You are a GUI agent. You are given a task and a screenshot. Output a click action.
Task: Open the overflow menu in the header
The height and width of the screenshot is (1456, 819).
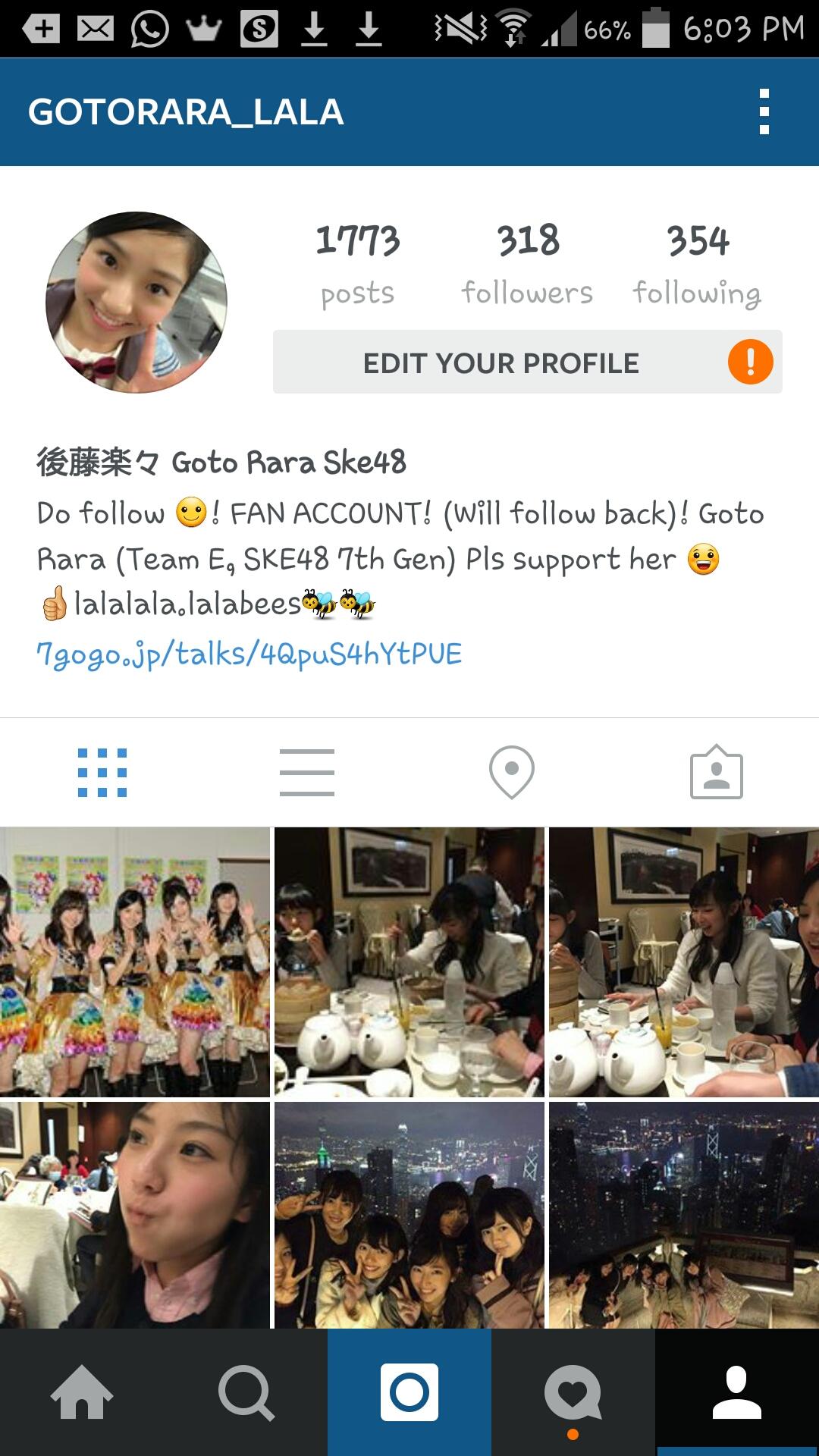764,111
